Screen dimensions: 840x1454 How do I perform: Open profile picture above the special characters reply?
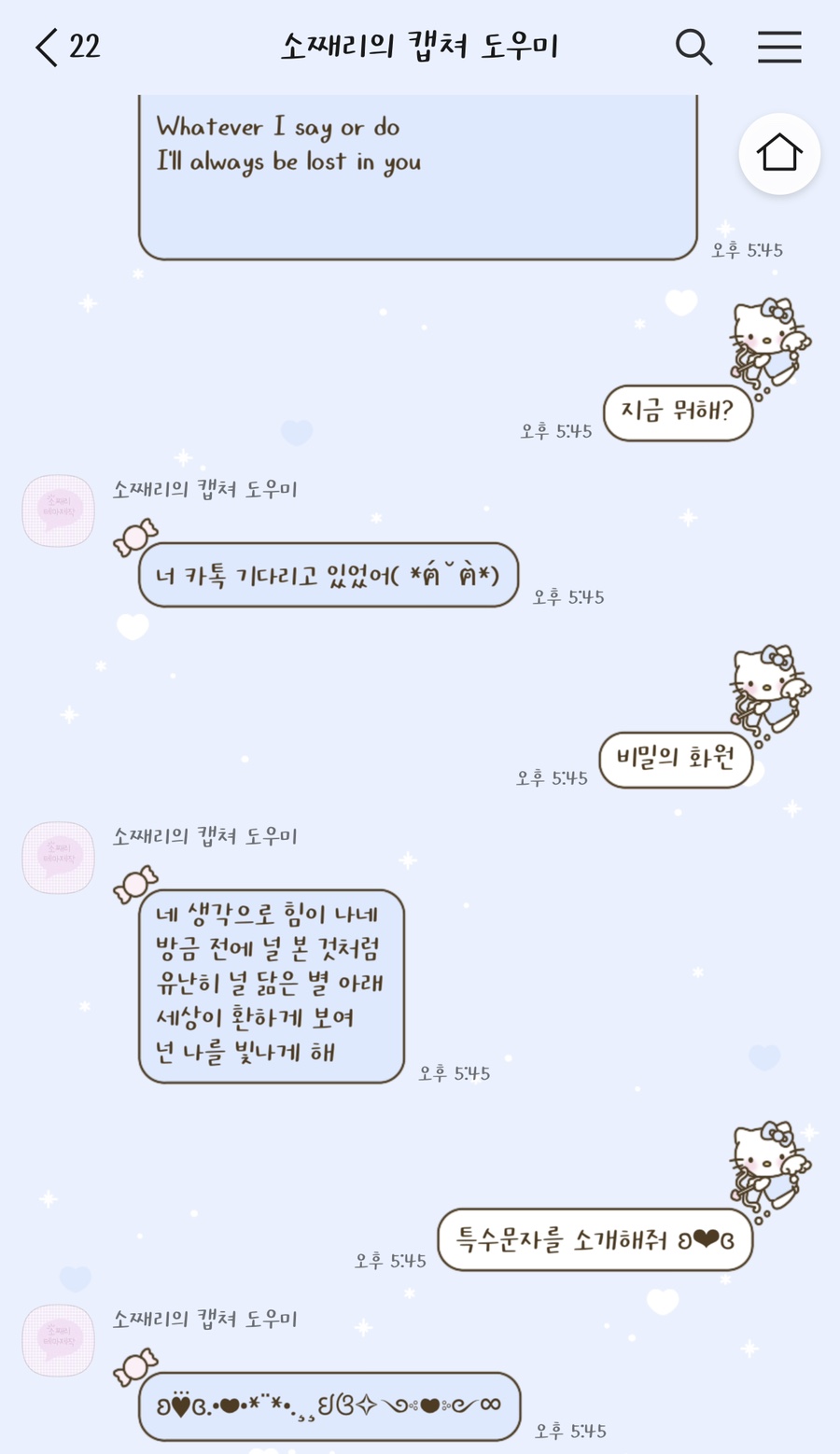[x=59, y=1341]
